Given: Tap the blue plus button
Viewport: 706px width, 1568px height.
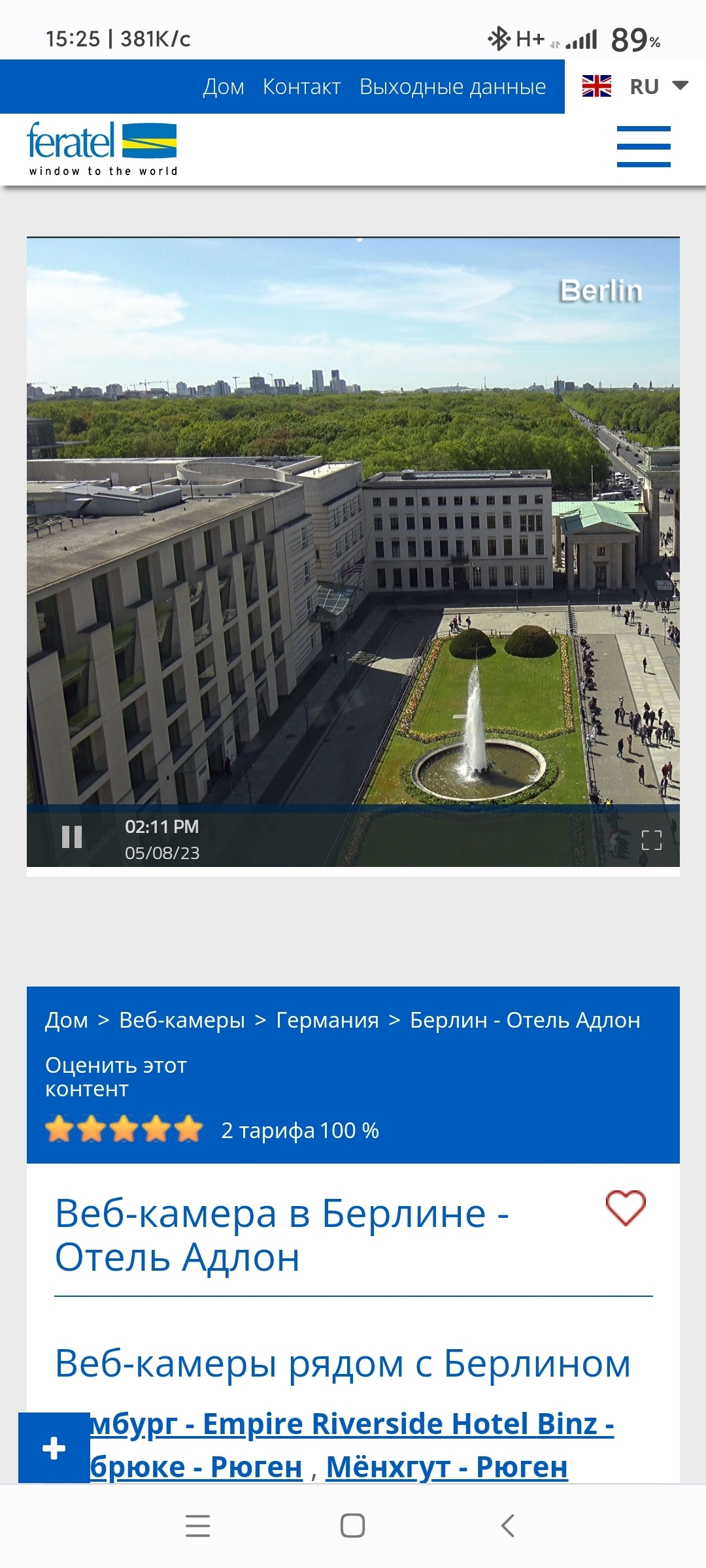Looking at the screenshot, I should coord(54,1448).
